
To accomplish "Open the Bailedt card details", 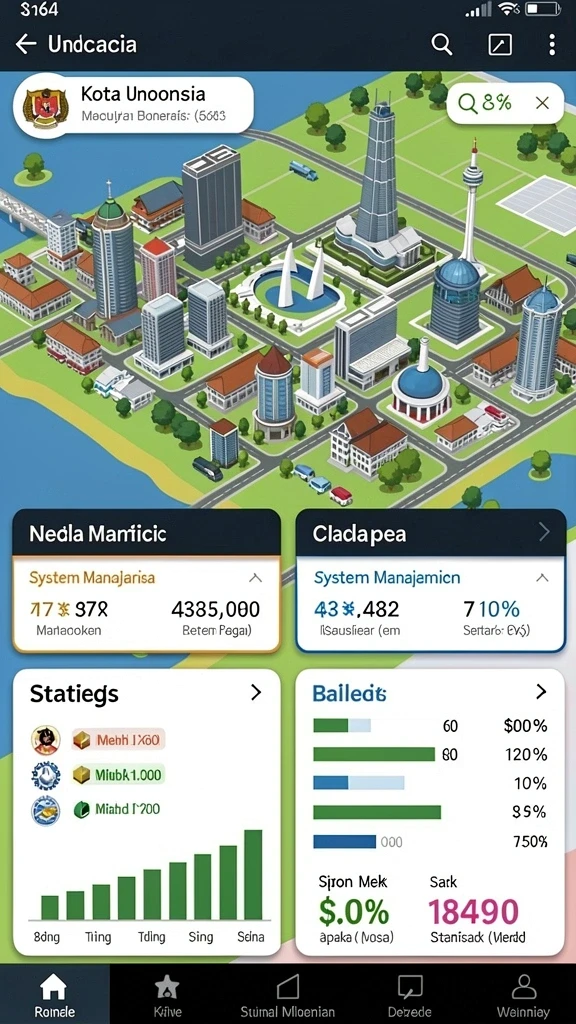I will tap(541, 692).
